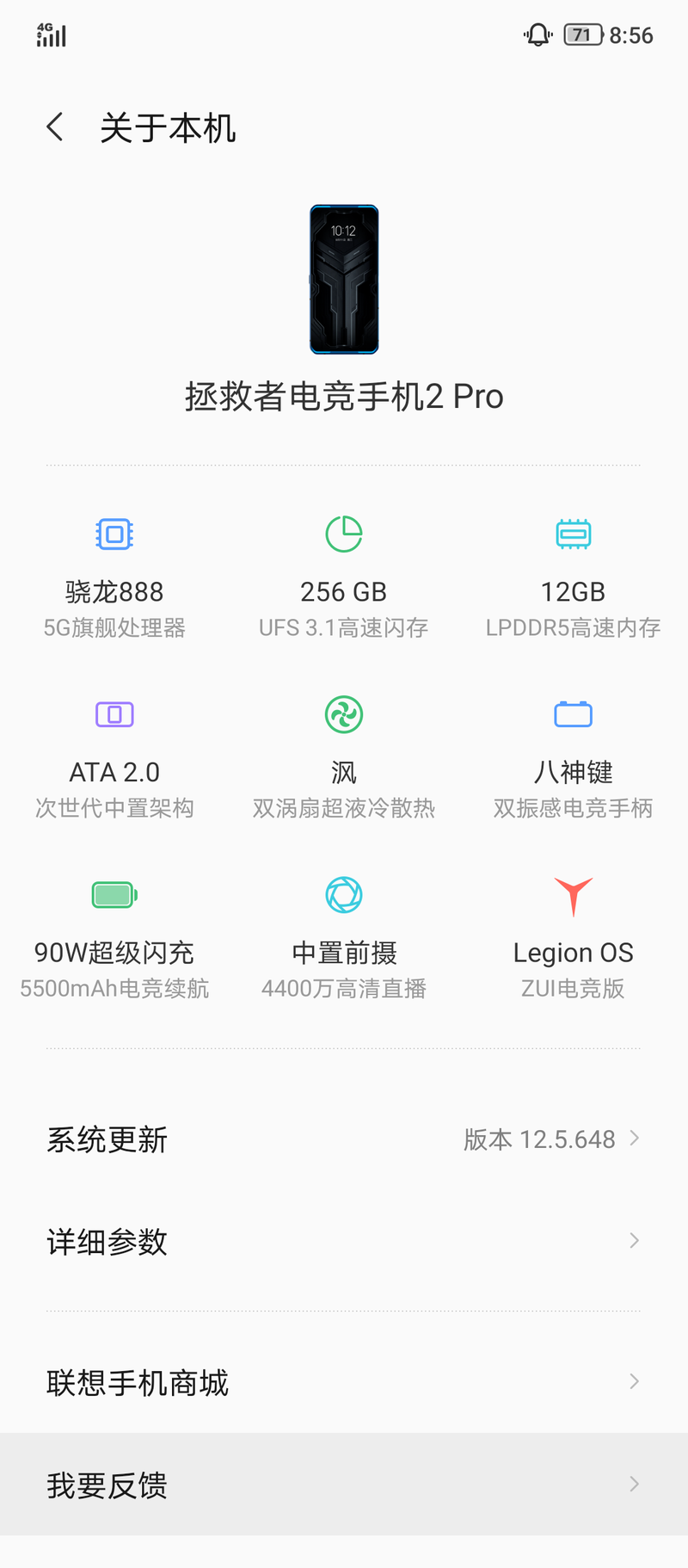This screenshot has width=688, height=1568.
Task: Open 系统更新 version 12.5.648
Action: click(x=344, y=1139)
